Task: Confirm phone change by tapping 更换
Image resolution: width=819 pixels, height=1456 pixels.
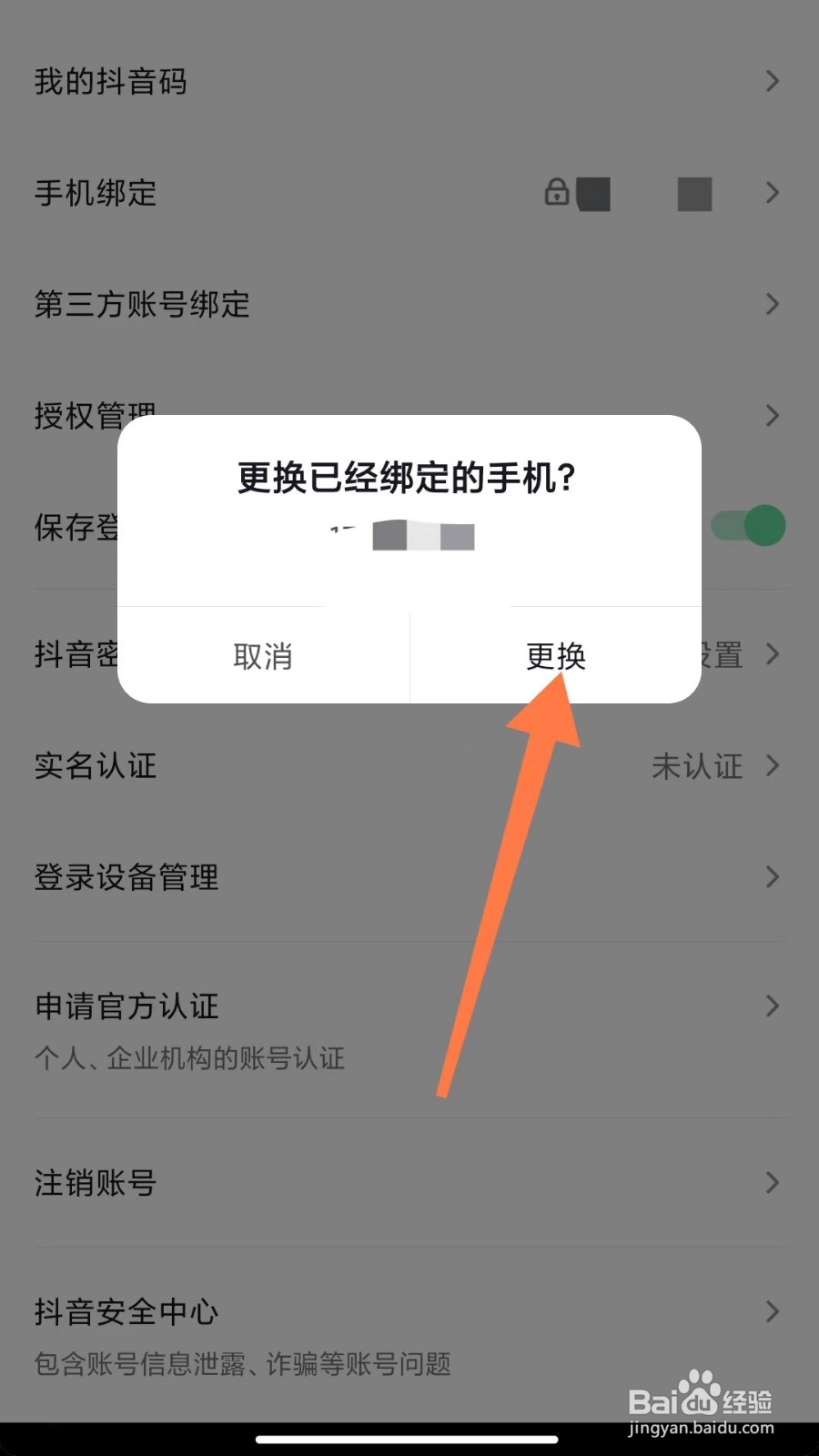Action: 555,656
